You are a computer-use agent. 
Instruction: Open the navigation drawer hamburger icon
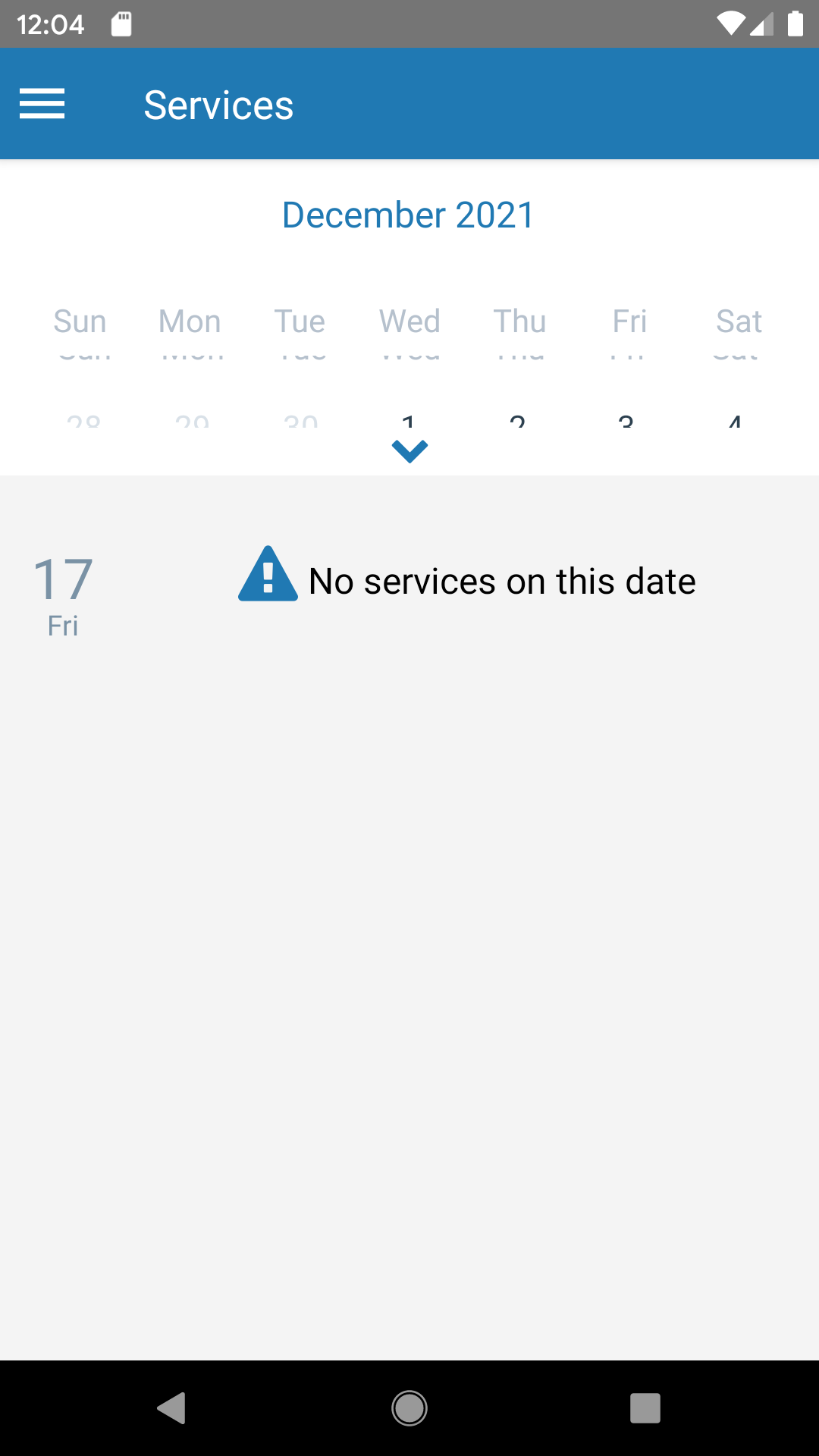point(42,104)
